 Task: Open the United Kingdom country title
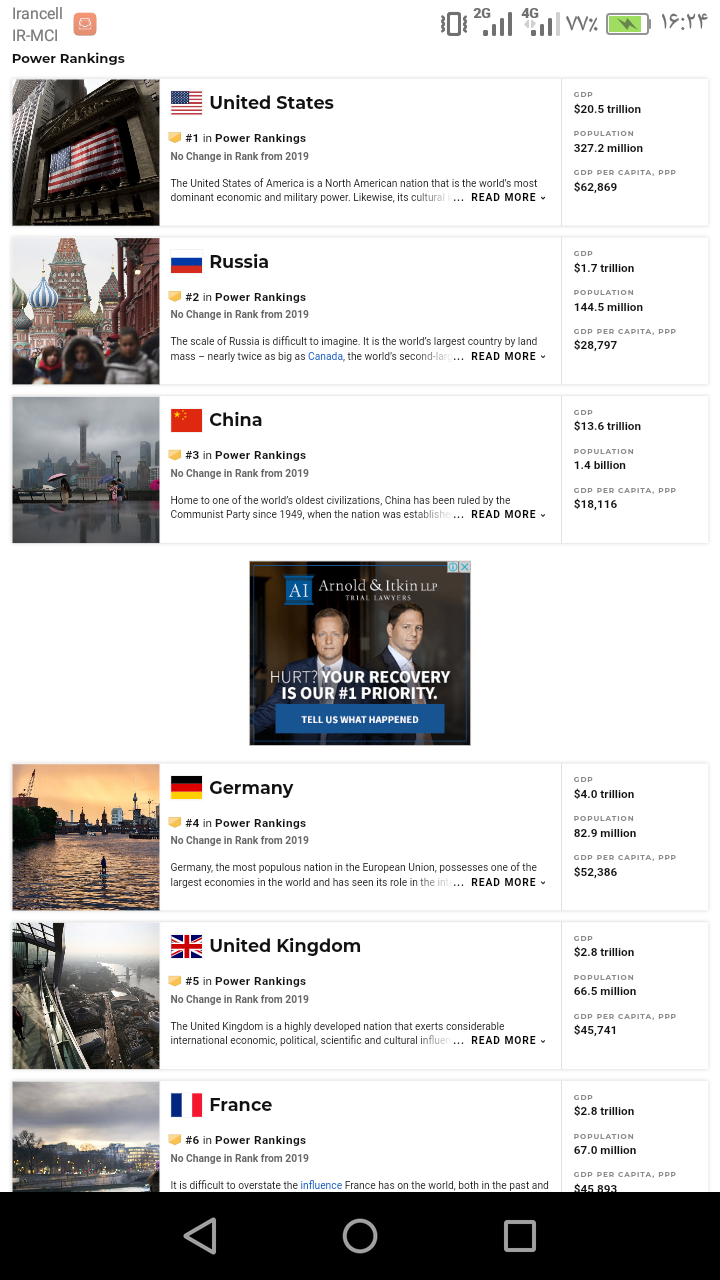pos(285,946)
